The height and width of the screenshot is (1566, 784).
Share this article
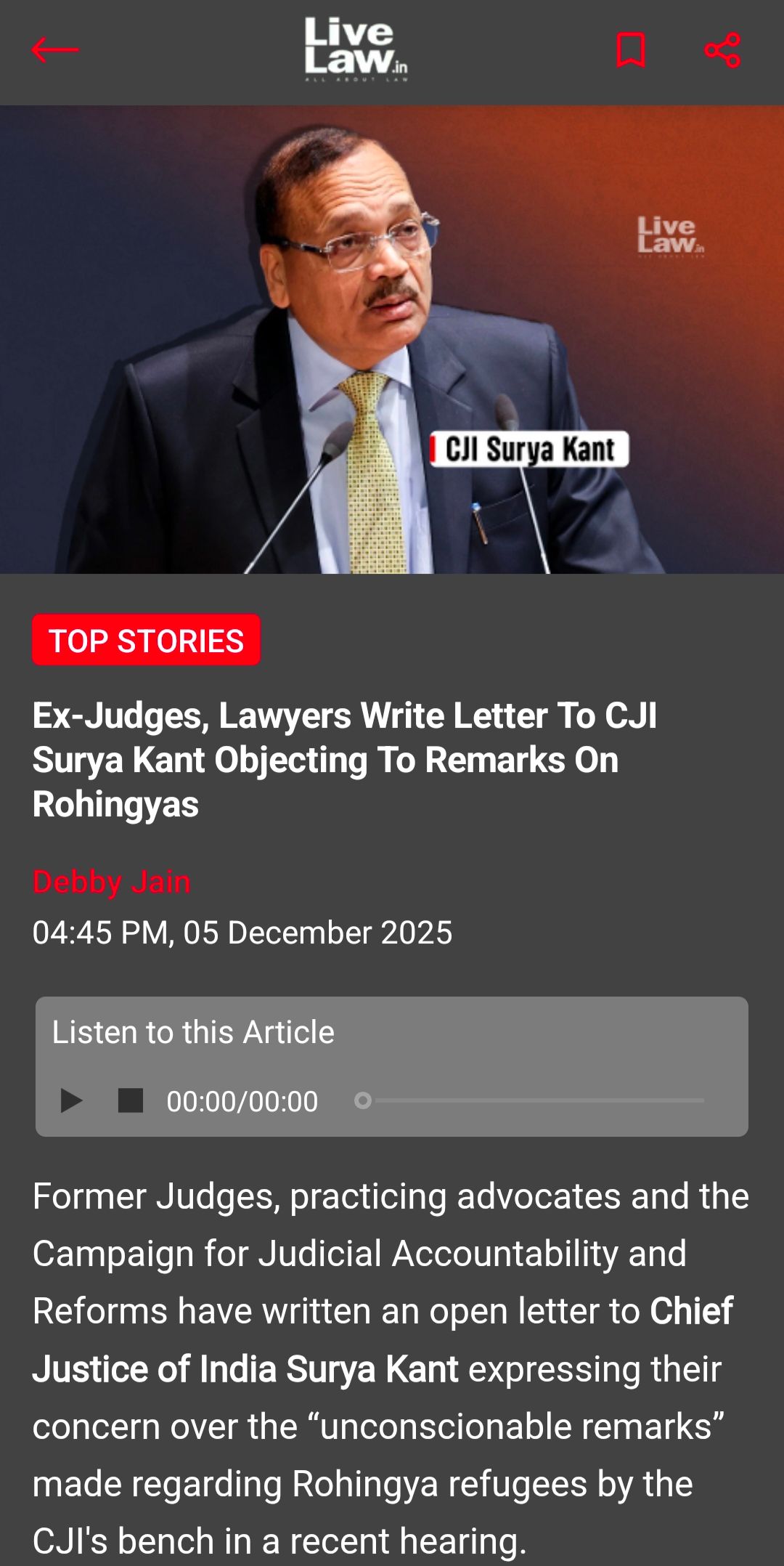(722, 50)
